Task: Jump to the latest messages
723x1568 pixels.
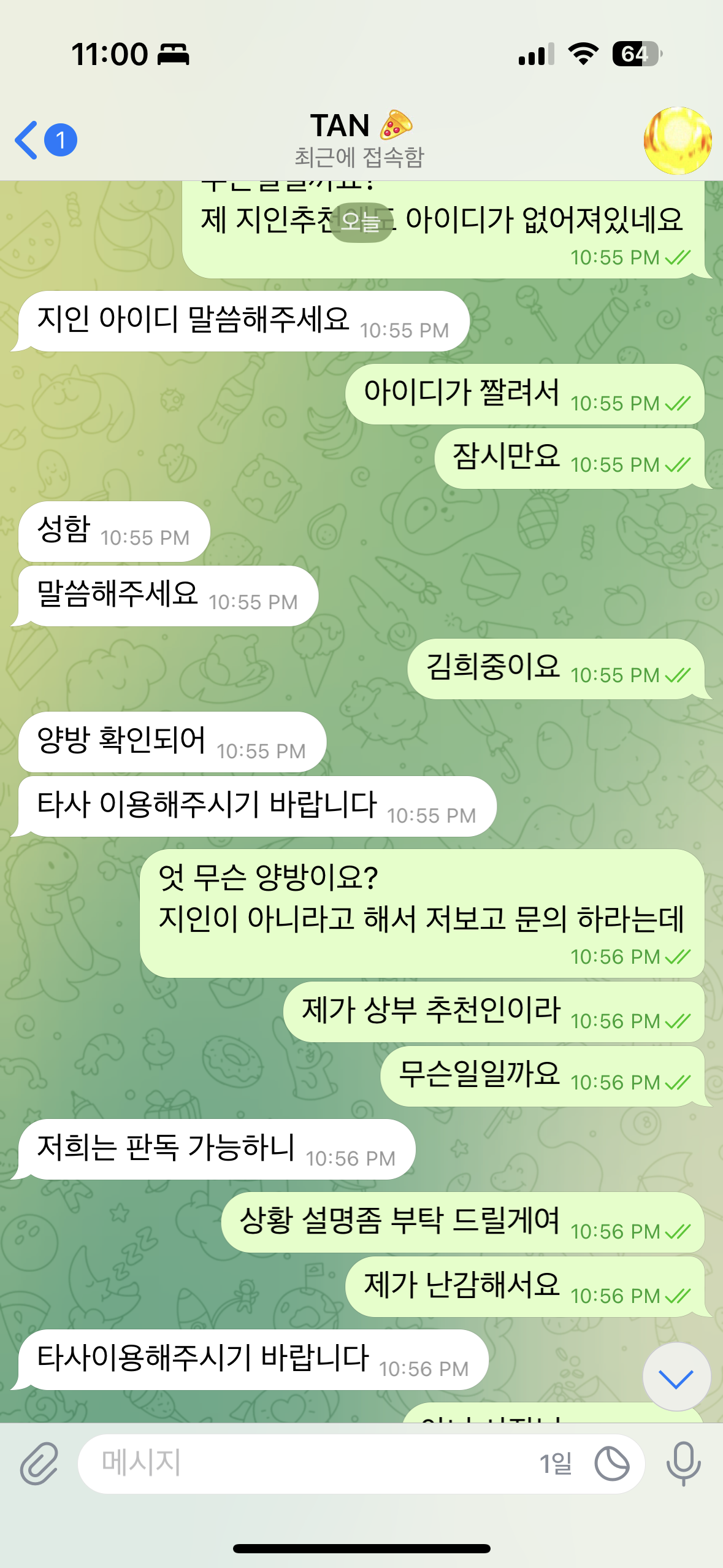Action: coord(676,1377)
